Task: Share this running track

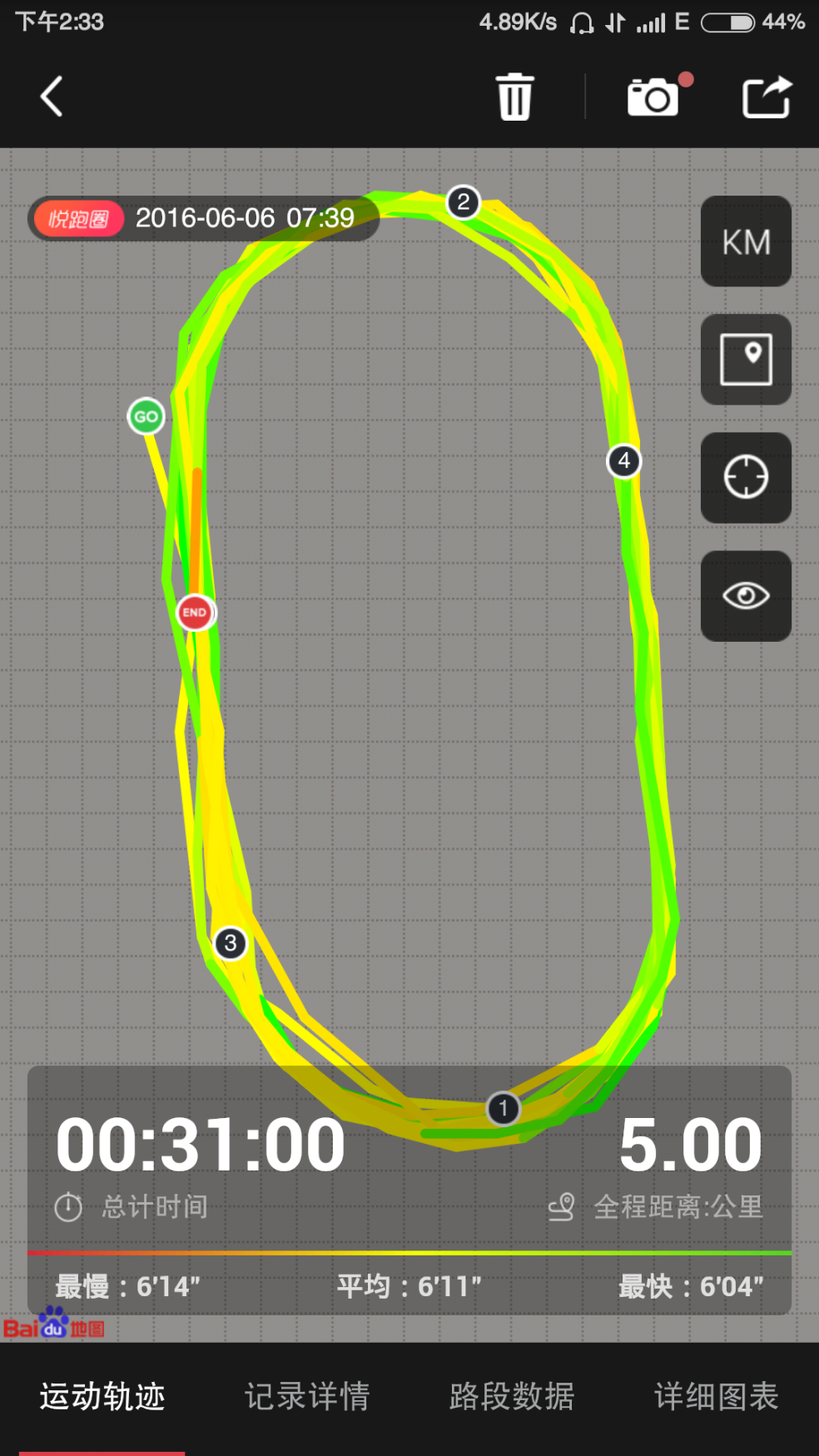Action: click(x=766, y=97)
